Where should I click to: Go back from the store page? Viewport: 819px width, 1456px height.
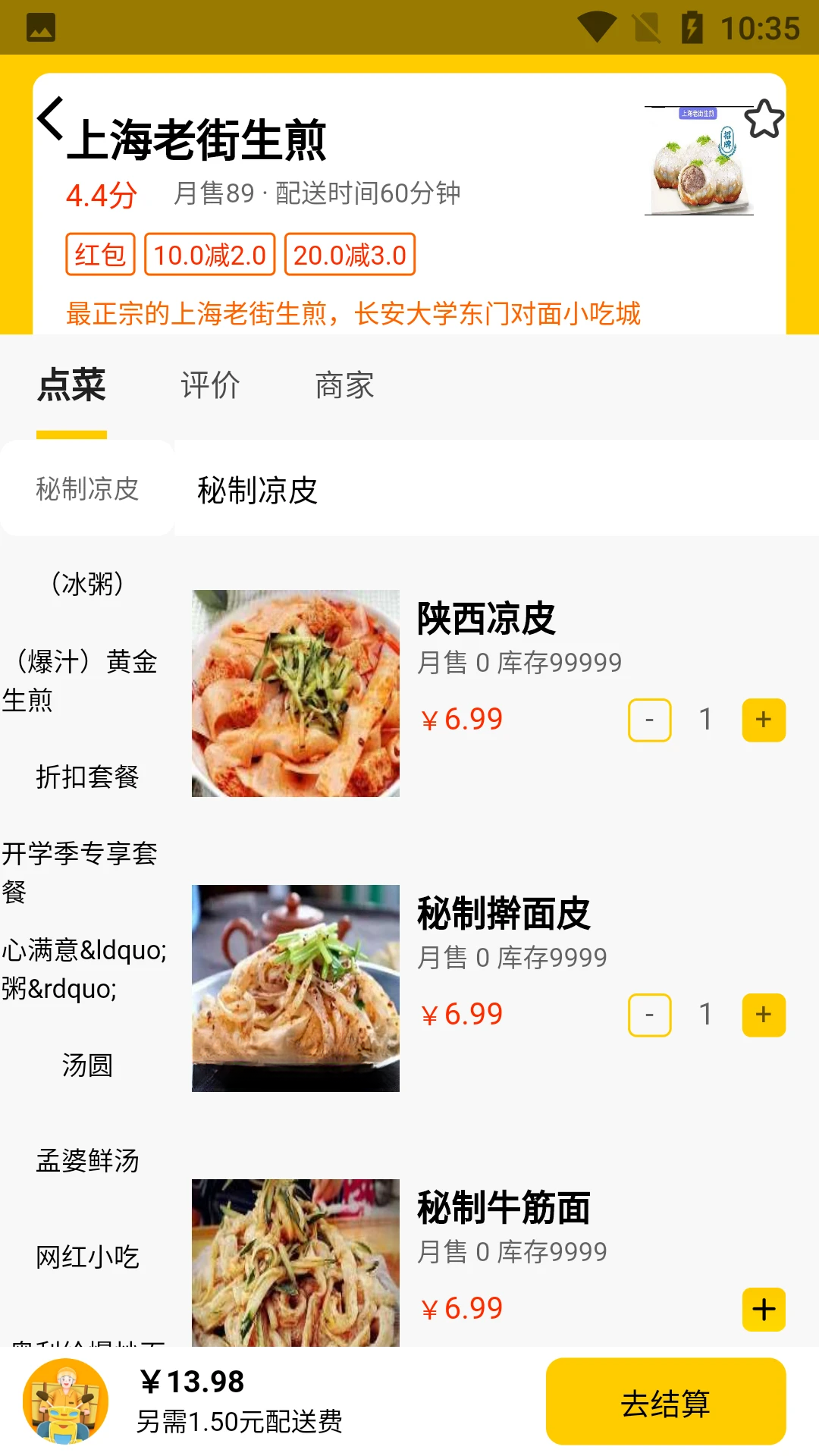tap(51, 118)
